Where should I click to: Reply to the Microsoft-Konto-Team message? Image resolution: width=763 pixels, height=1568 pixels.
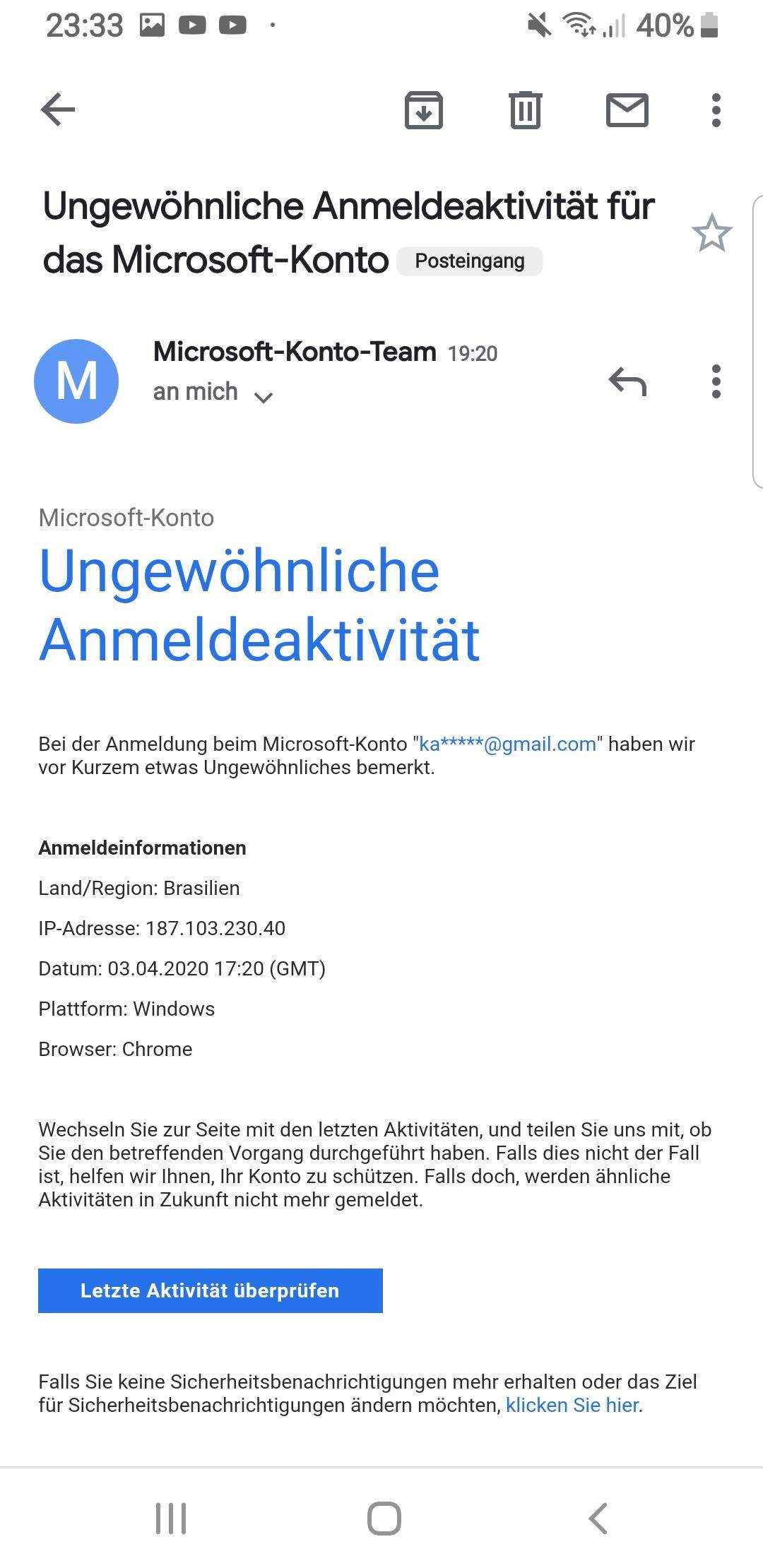tap(627, 381)
